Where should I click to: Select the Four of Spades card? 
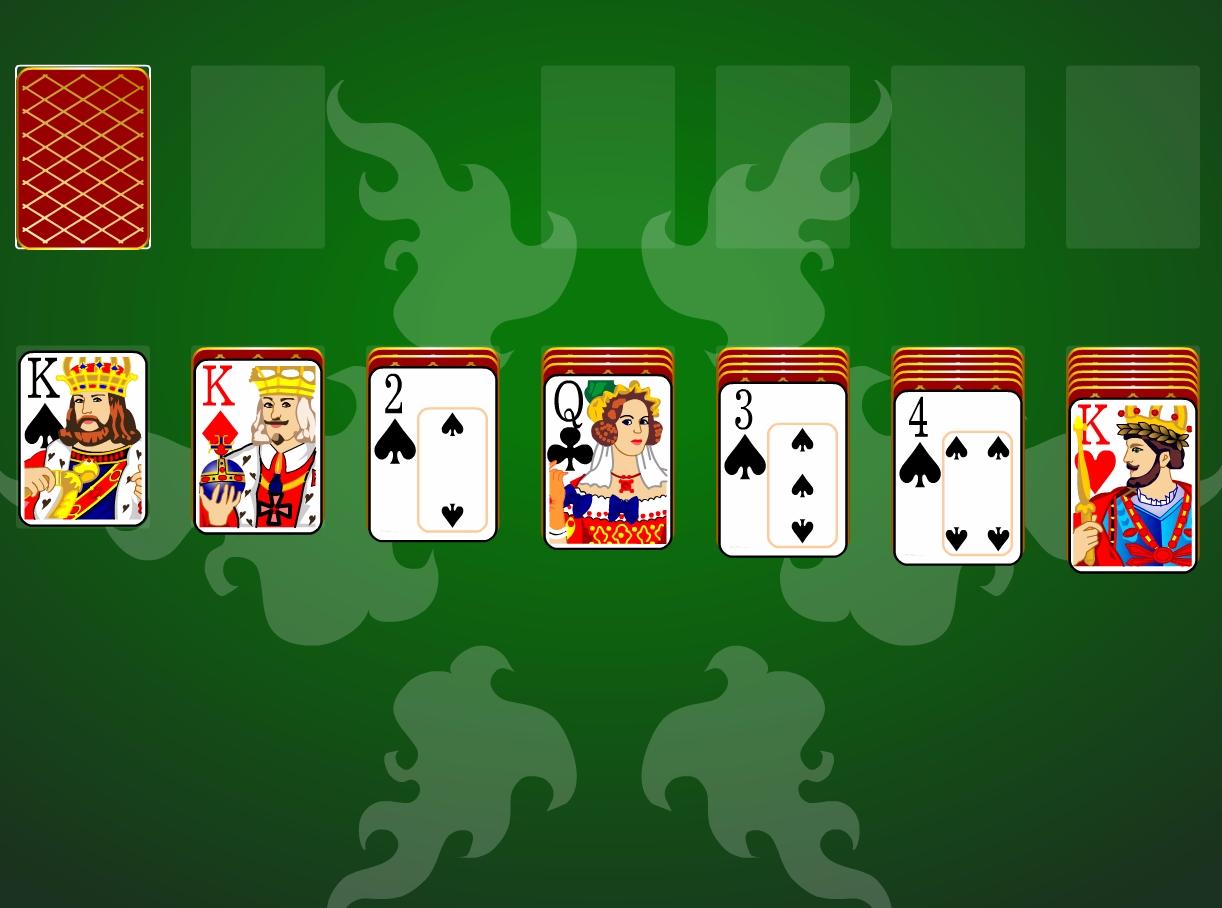coord(958,478)
